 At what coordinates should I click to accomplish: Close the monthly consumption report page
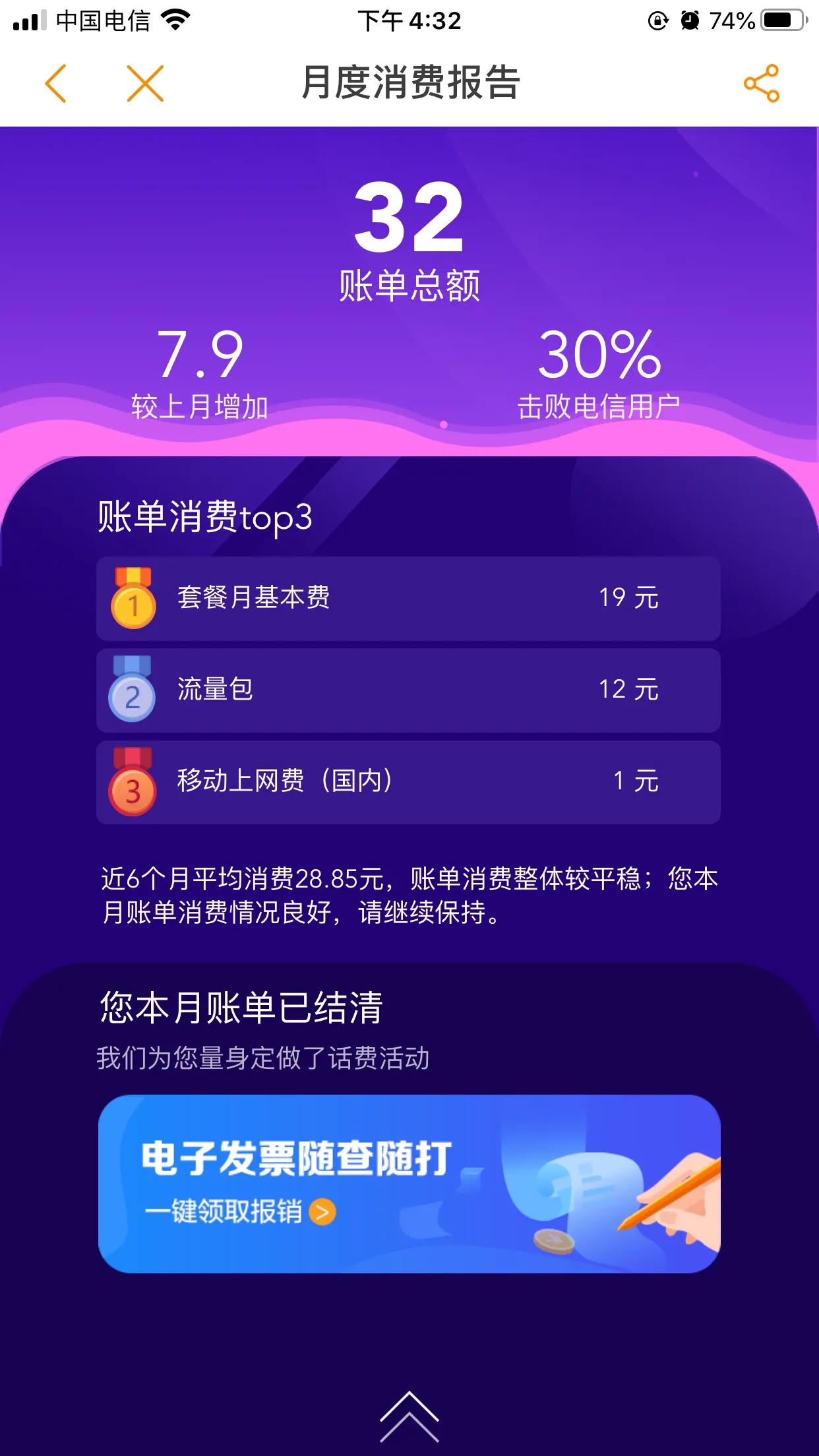tap(145, 84)
